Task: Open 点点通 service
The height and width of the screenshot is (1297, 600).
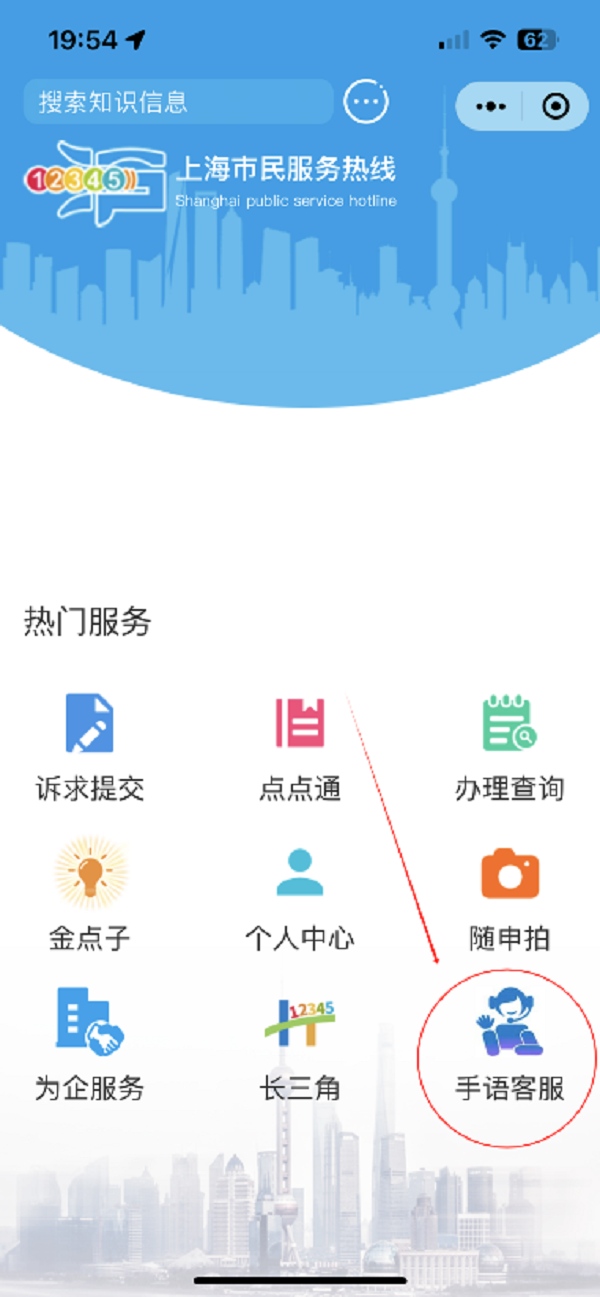Action: (x=300, y=746)
